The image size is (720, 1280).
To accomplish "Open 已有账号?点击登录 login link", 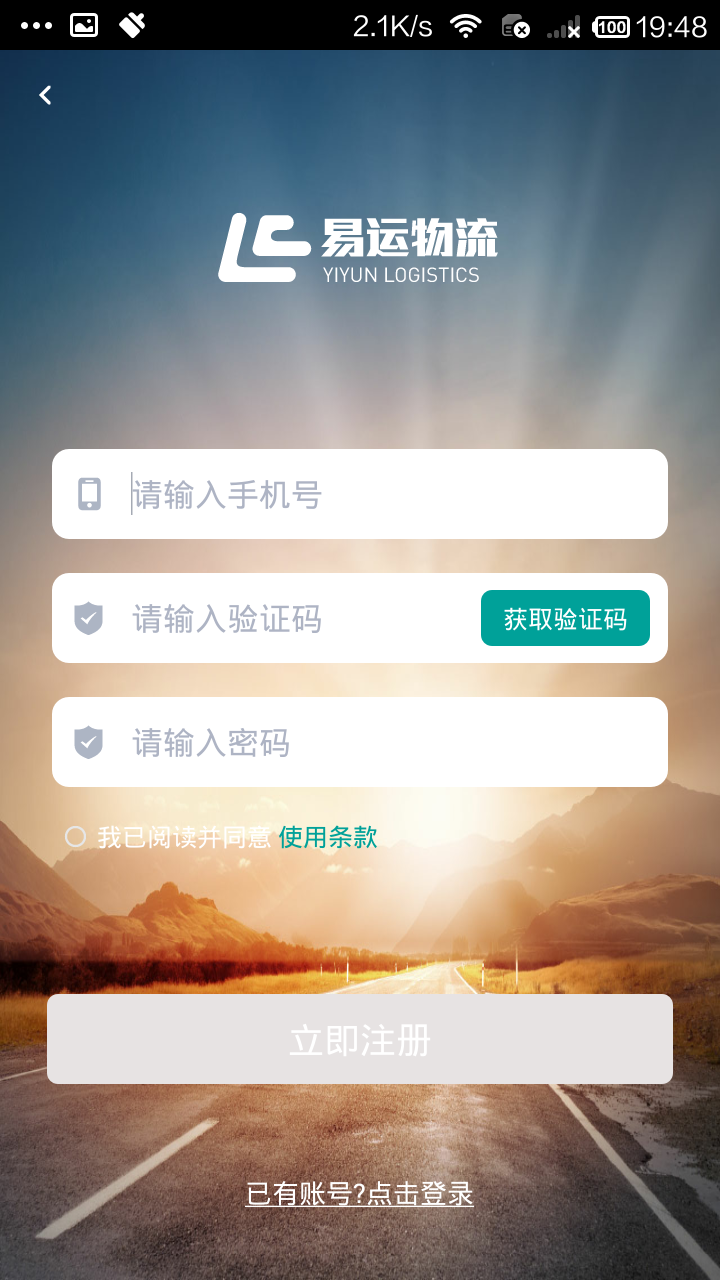I will (x=360, y=1194).
